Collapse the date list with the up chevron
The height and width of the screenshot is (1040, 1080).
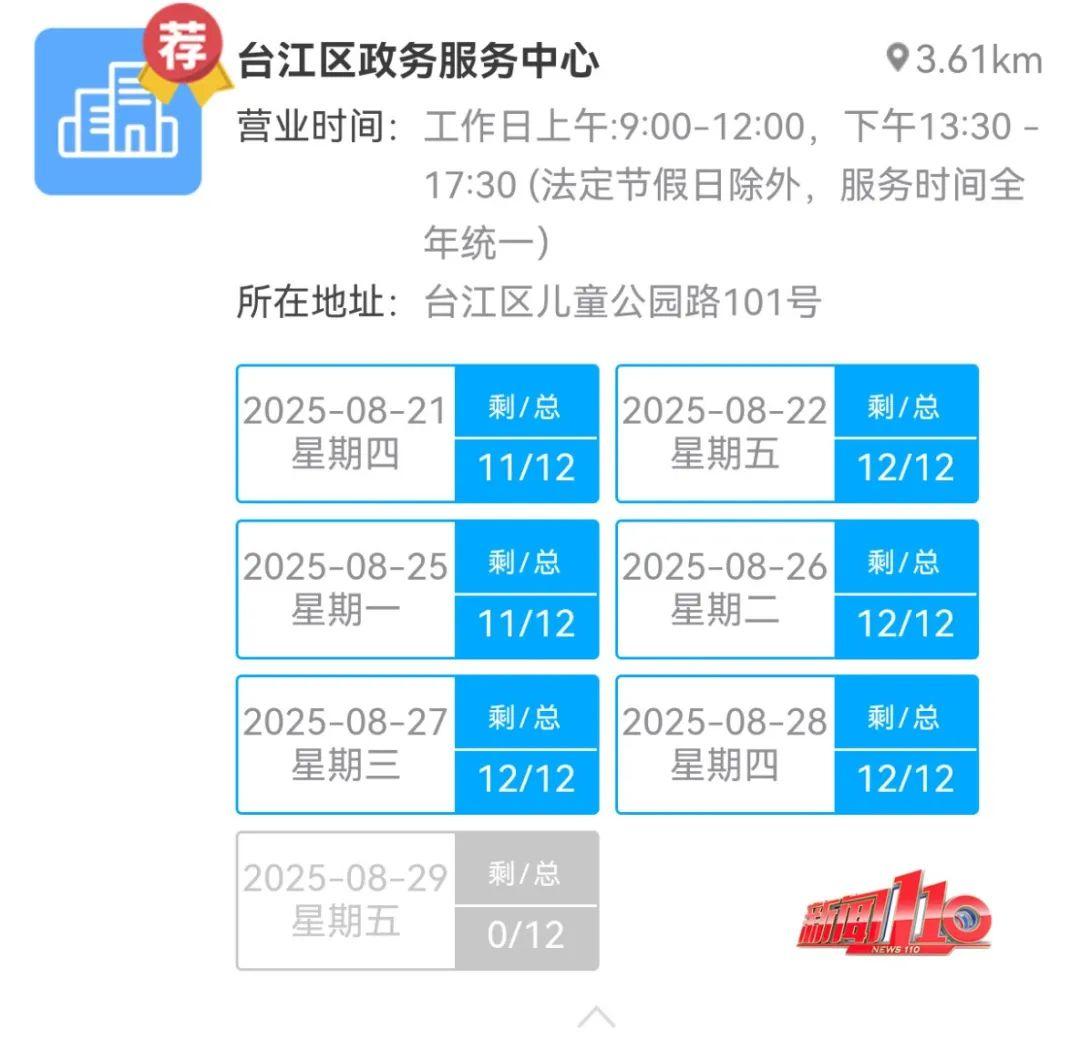coord(596,1017)
